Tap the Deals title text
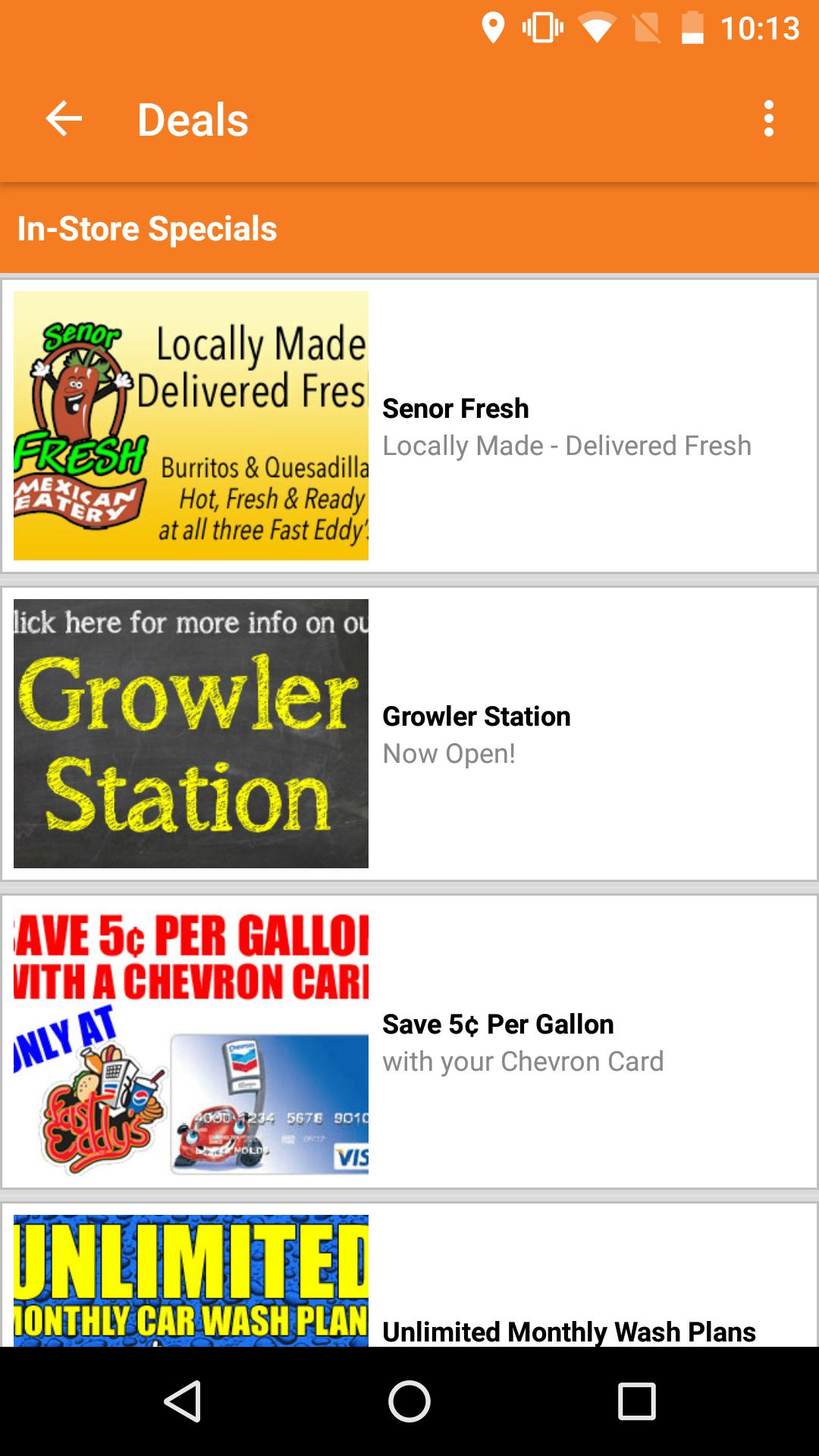Image resolution: width=819 pixels, height=1456 pixels. pos(192,119)
